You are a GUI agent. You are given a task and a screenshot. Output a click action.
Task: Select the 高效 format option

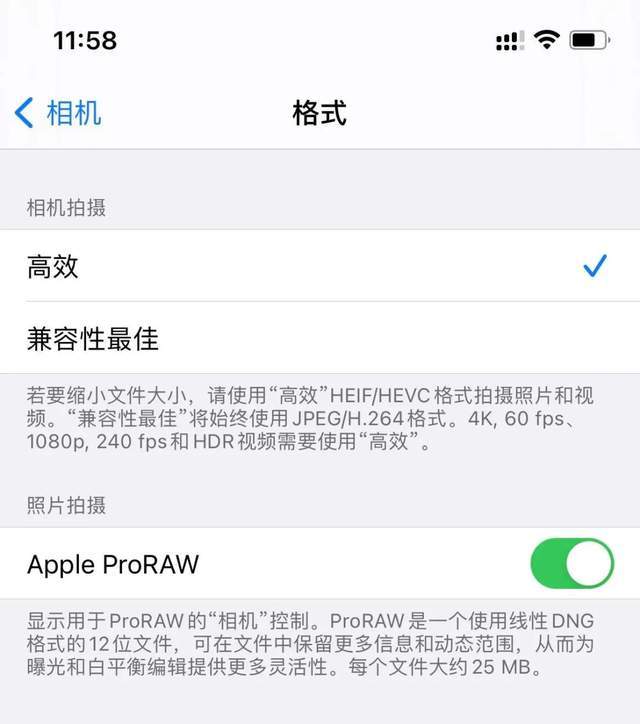pyautogui.click(x=320, y=267)
